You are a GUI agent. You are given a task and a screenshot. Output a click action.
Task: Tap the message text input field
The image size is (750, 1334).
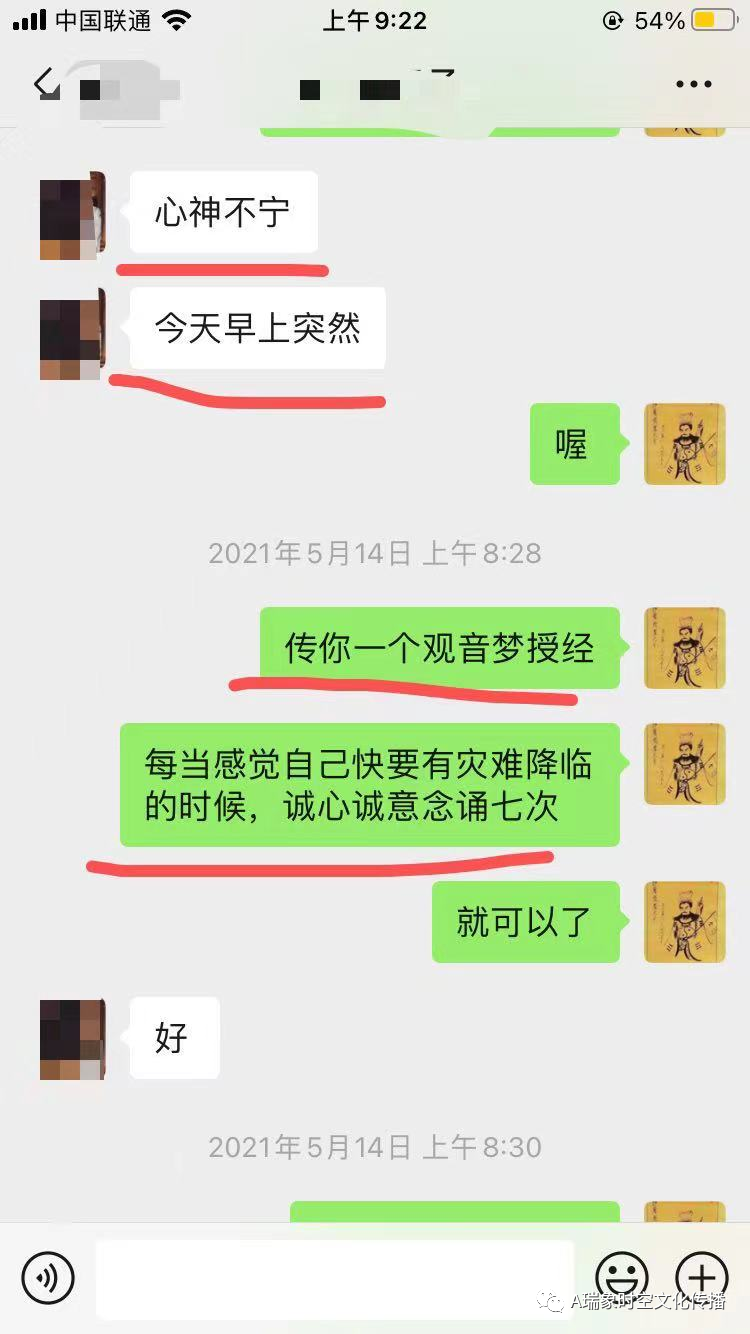(335, 1277)
